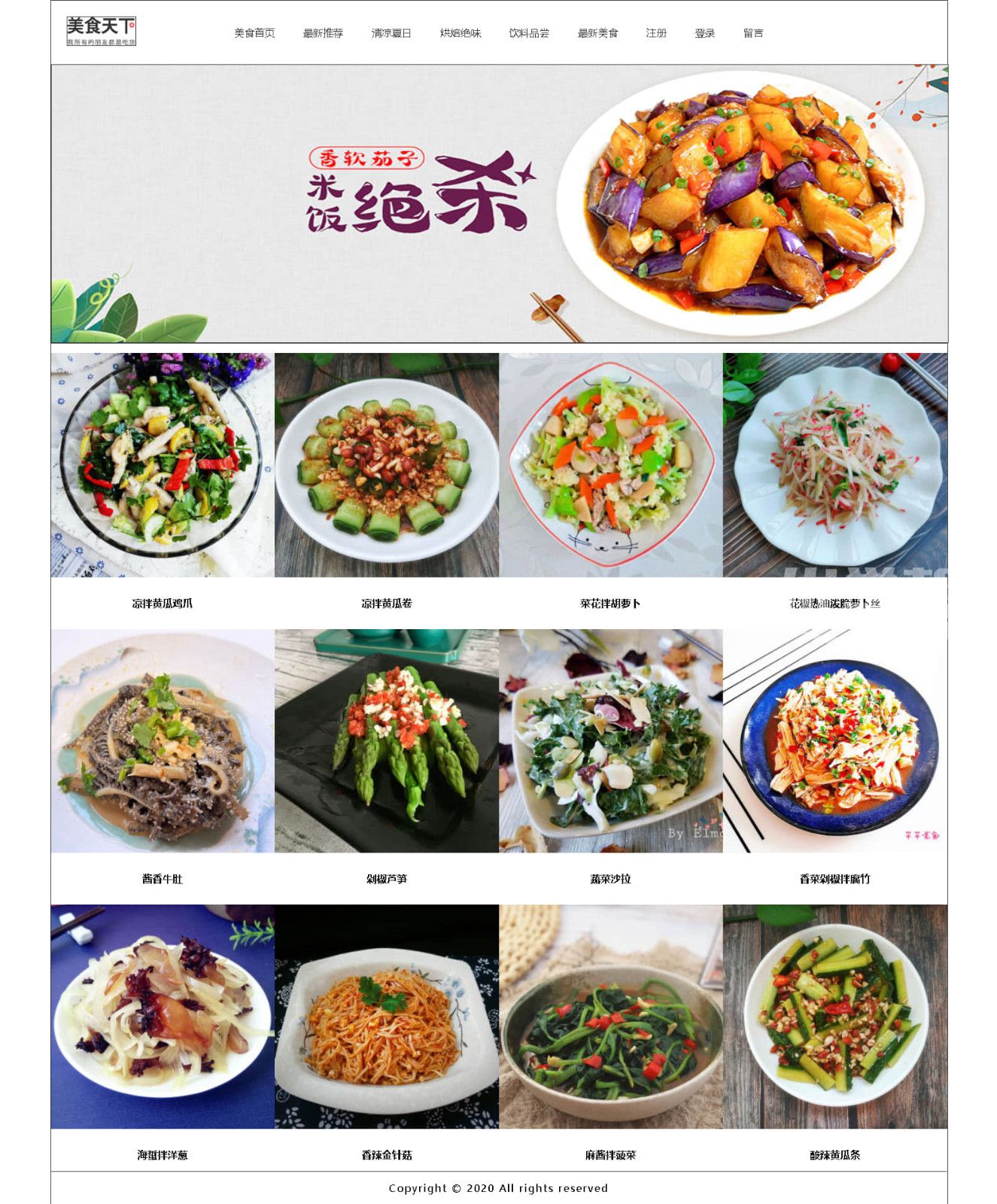Screen dimensions: 997x1204
Task: Open the 美食首页 nav link
Action: (254, 33)
